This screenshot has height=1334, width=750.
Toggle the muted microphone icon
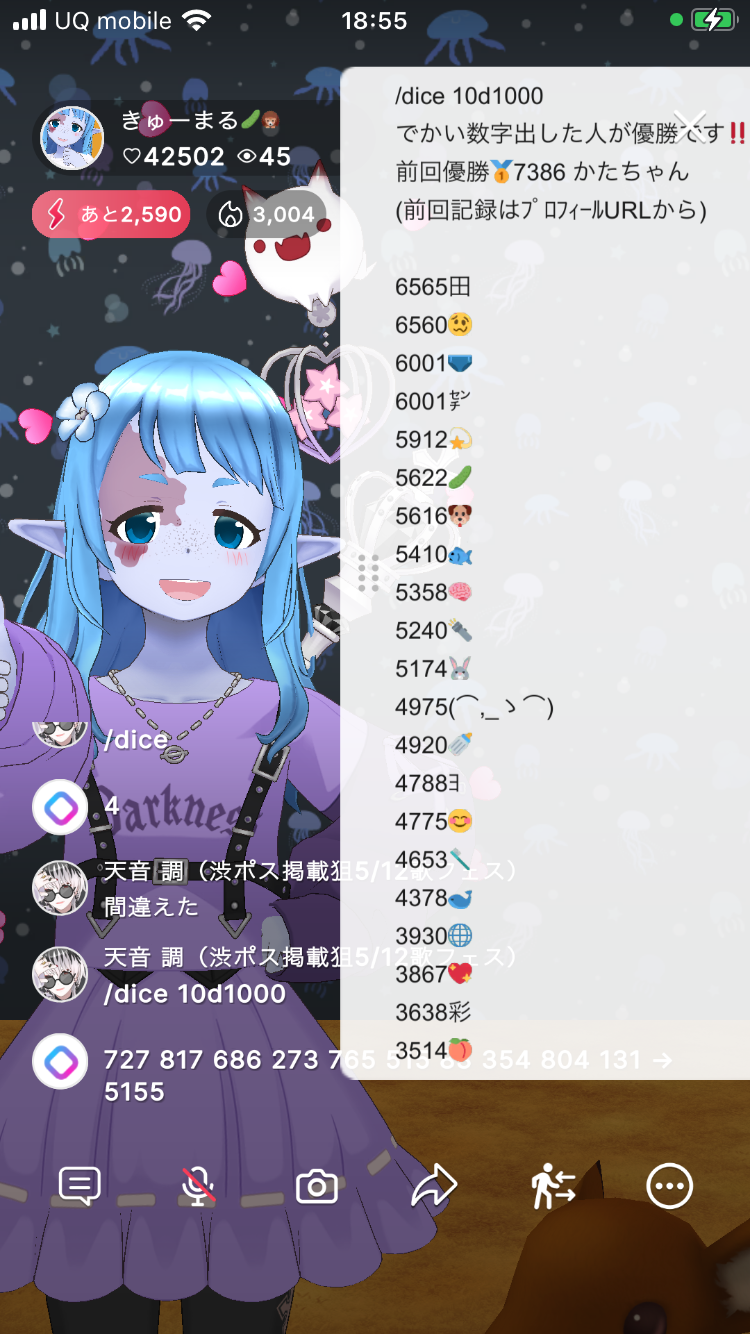(198, 1187)
